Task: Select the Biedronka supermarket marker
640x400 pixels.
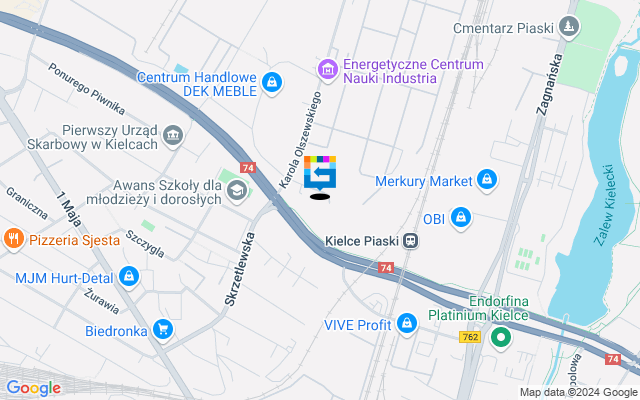Action: [162, 328]
